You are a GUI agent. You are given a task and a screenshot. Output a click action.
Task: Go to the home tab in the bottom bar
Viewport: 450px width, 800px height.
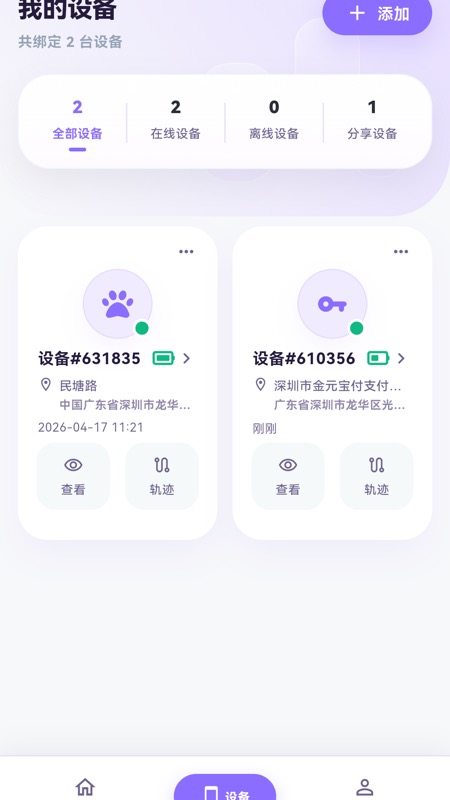[x=85, y=787]
